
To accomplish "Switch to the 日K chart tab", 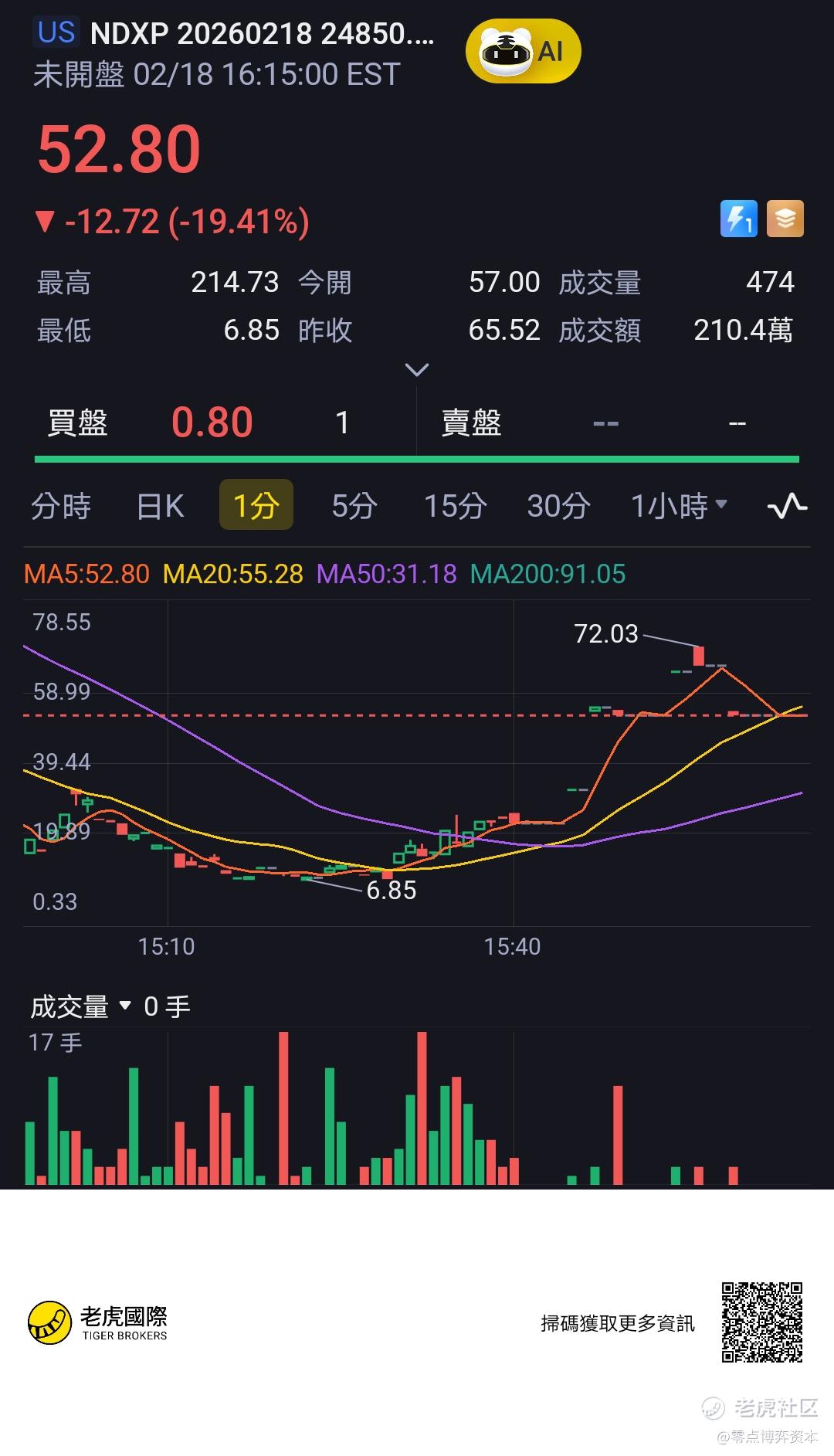I will pyautogui.click(x=160, y=506).
